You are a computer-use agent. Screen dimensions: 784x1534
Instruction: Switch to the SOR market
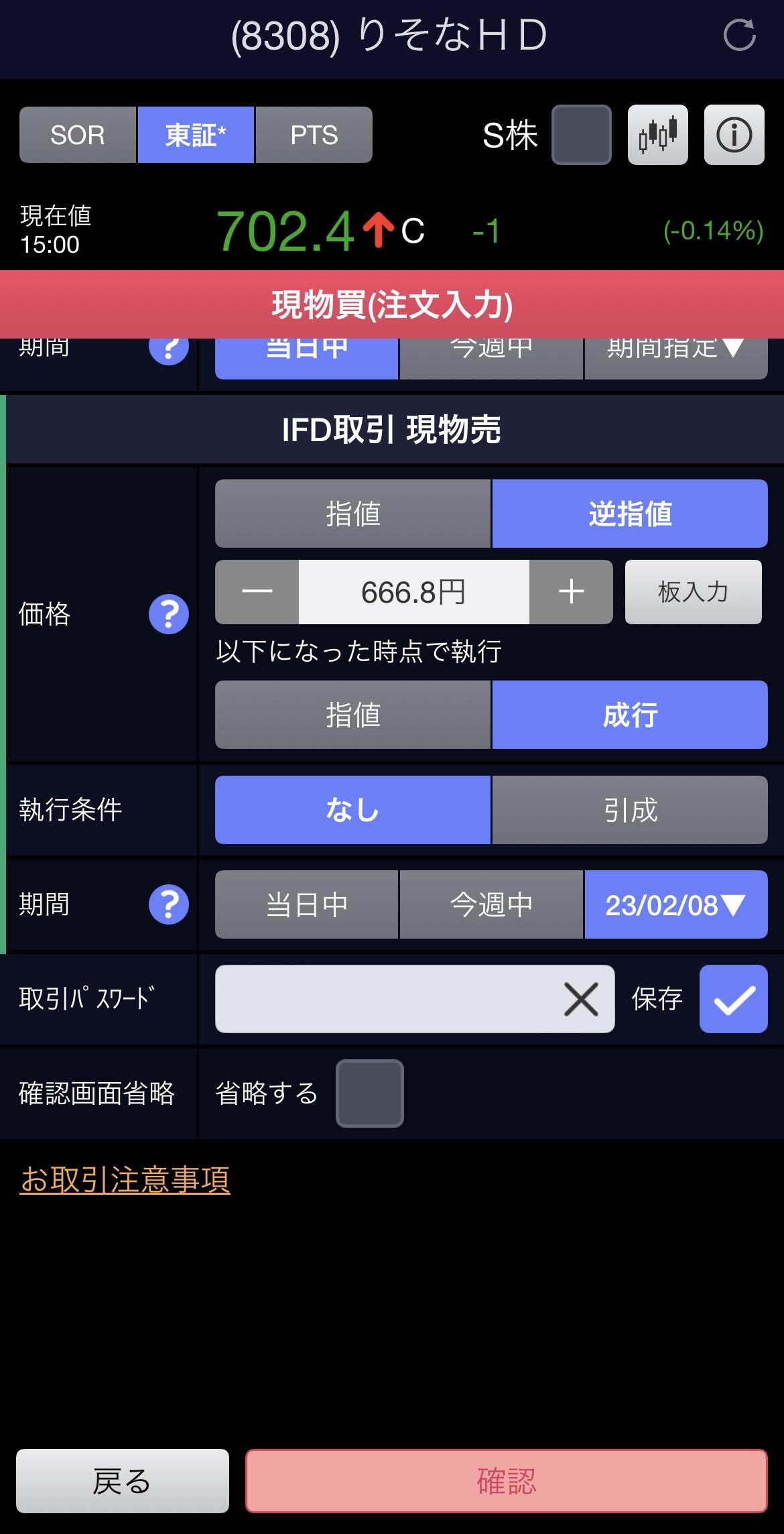(78, 135)
